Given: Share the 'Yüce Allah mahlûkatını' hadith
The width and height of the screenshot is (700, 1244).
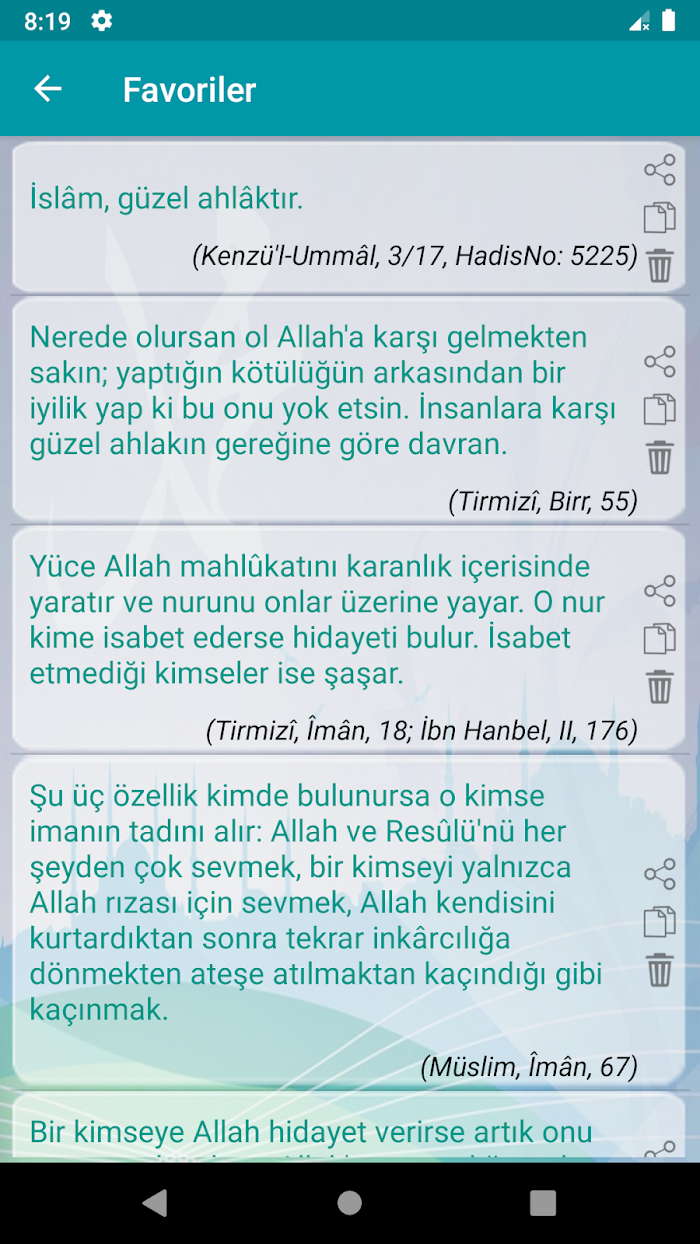Looking at the screenshot, I should [x=659, y=591].
